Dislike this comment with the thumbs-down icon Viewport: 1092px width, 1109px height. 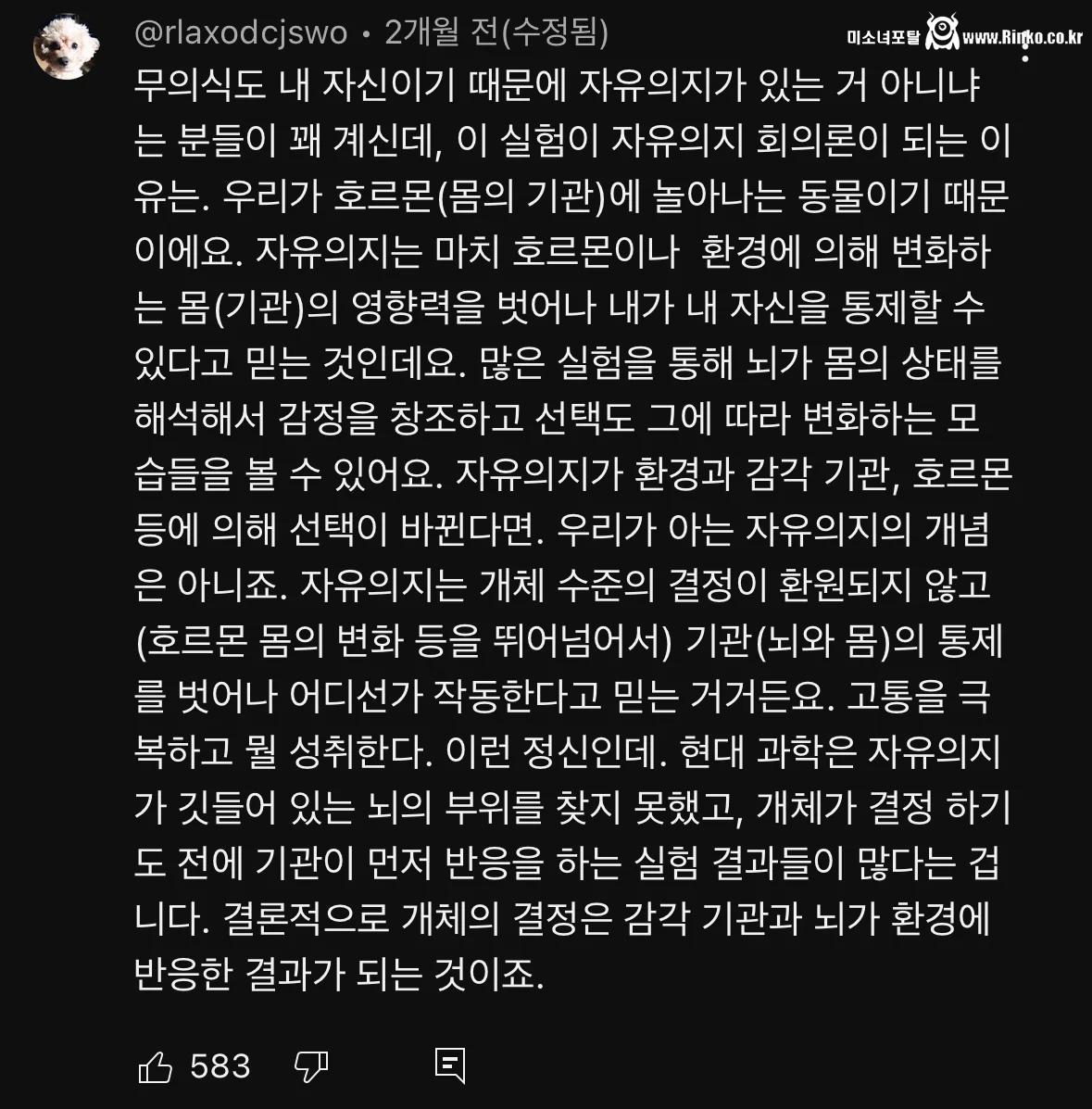(311, 1066)
